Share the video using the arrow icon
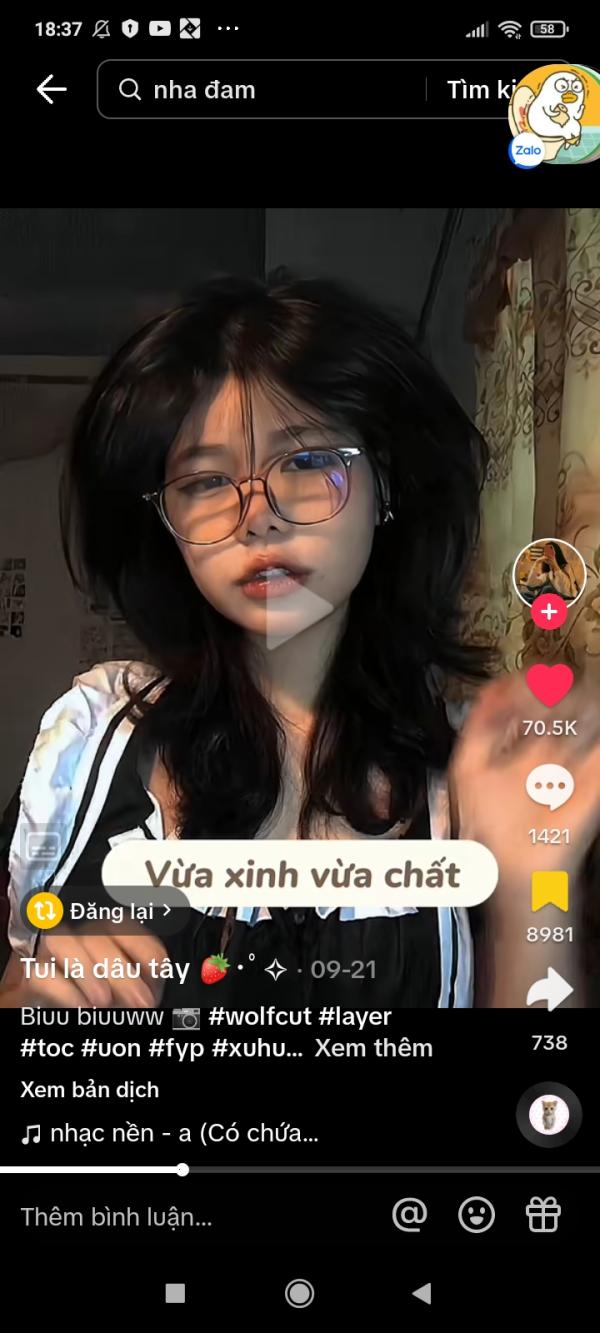 point(549,991)
